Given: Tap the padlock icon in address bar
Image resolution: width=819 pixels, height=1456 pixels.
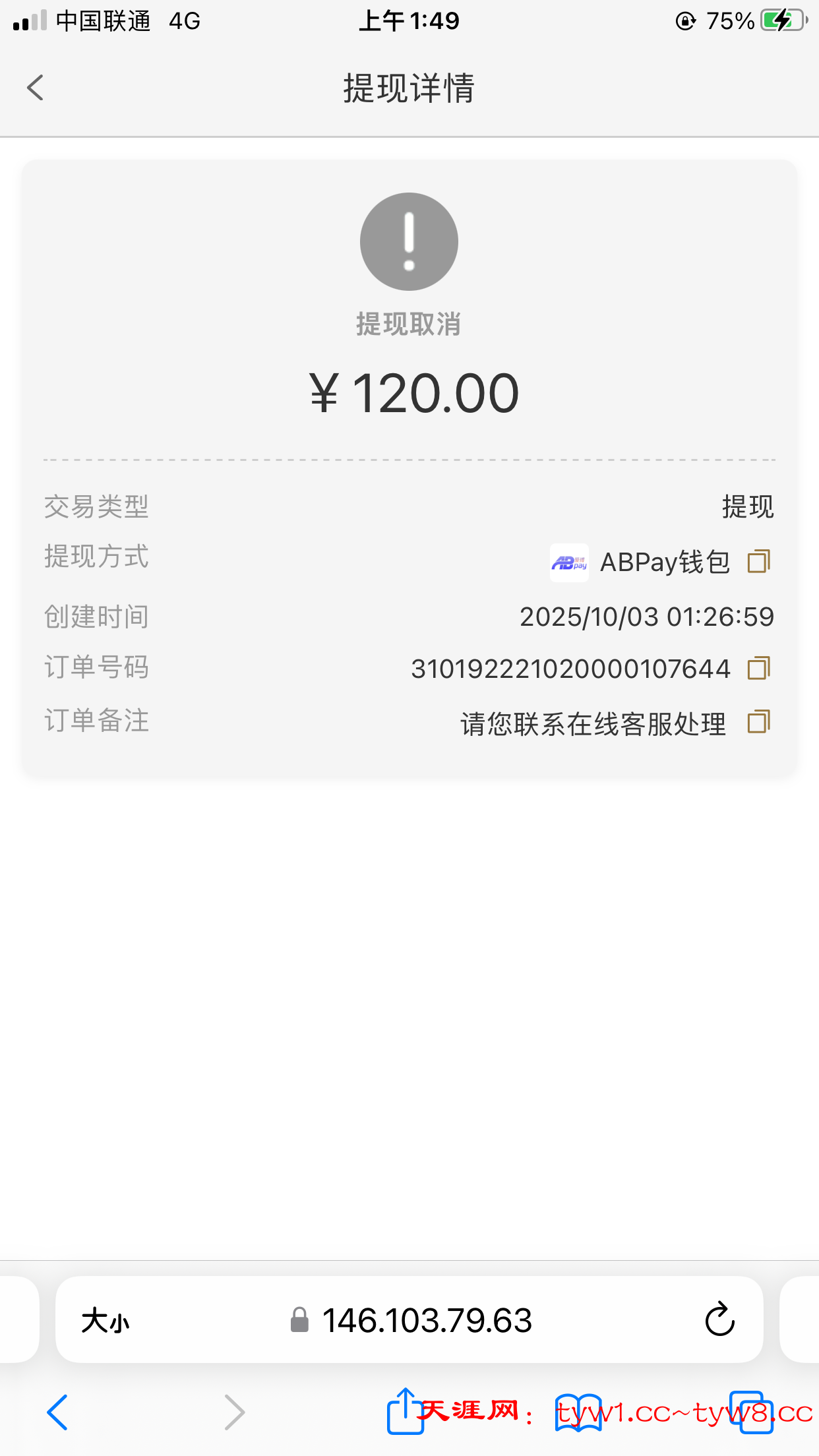Looking at the screenshot, I should tap(299, 1320).
